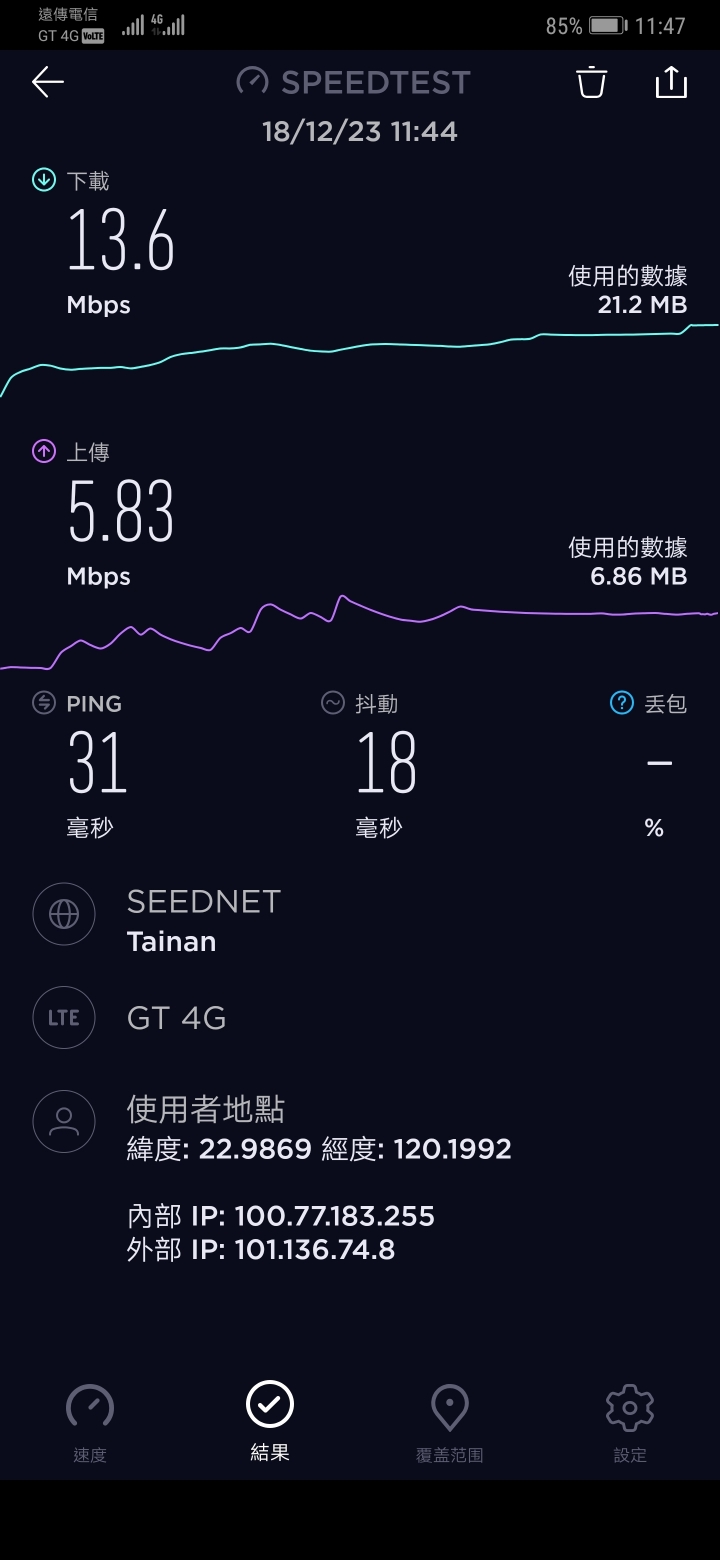Select the 結果 tab
The image size is (720, 1560).
270,1422
